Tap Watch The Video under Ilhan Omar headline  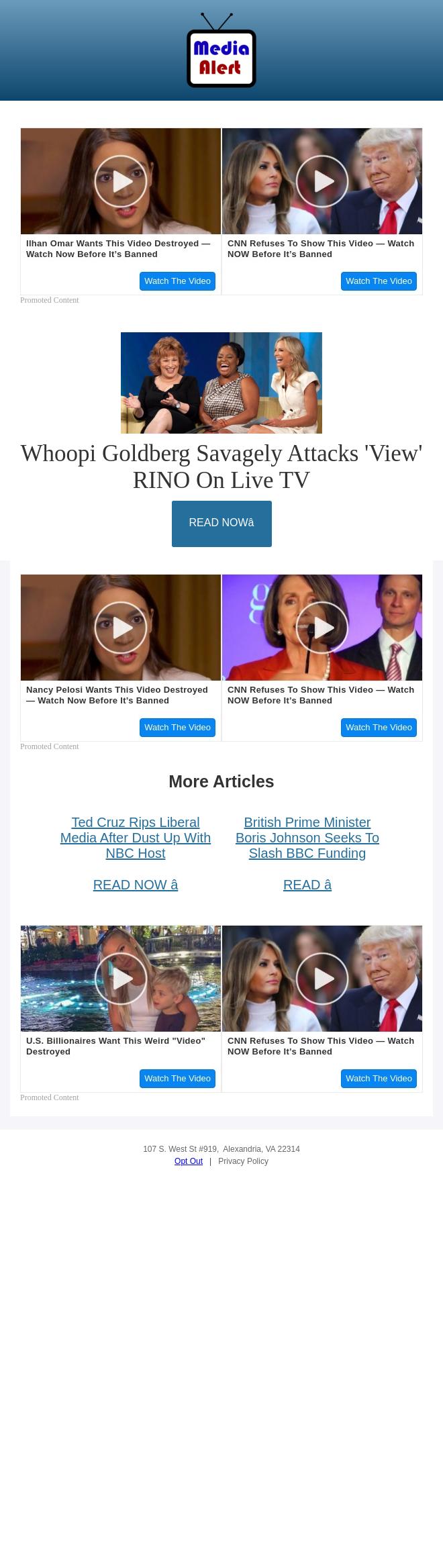[177, 281]
